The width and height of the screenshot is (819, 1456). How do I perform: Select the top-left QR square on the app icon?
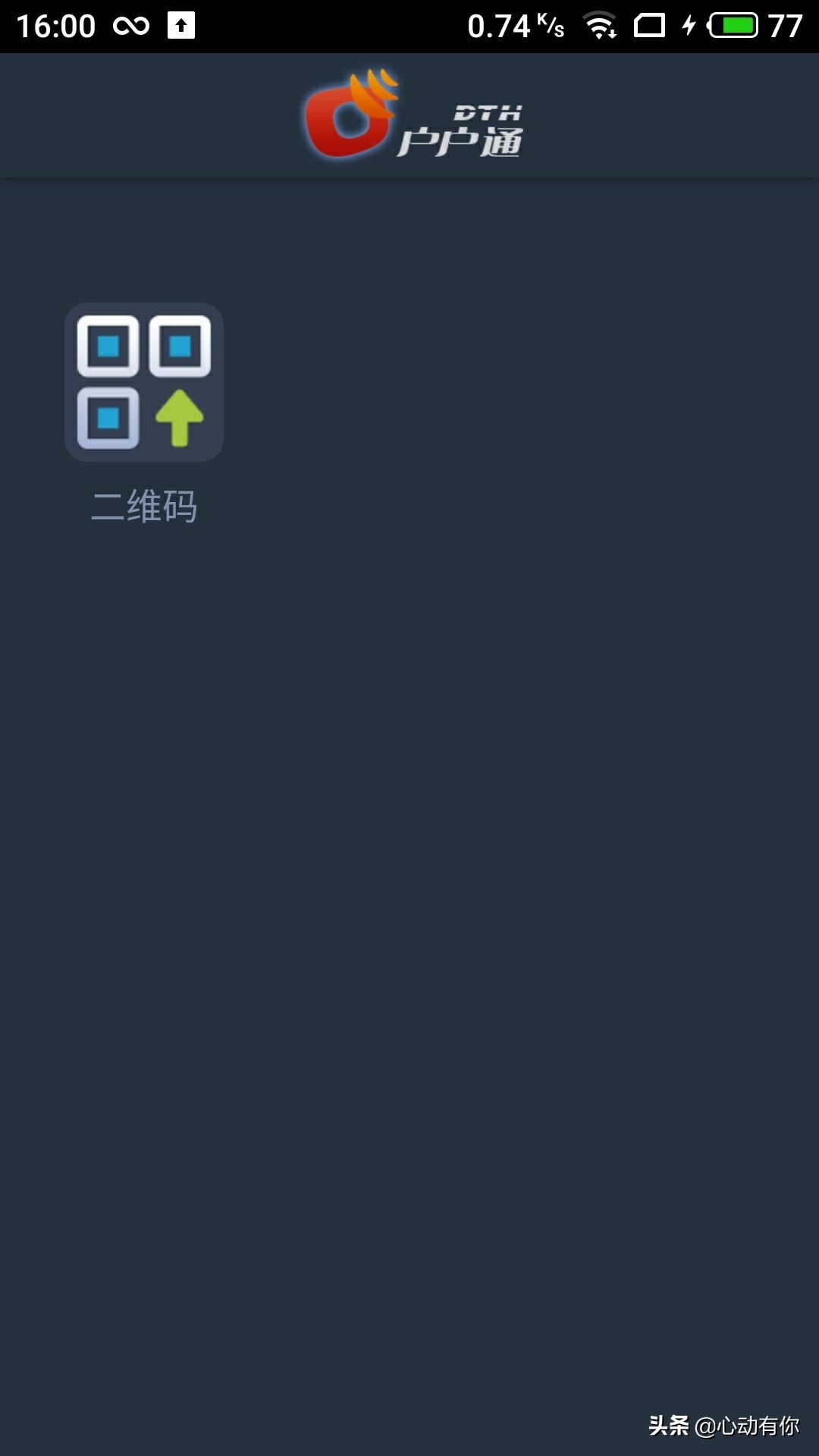point(106,347)
